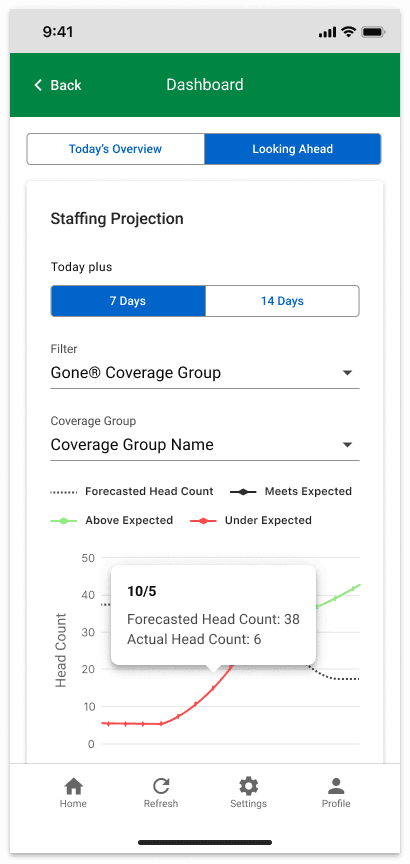Switch projection to 14 Days

pyautogui.click(x=282, y=301)
